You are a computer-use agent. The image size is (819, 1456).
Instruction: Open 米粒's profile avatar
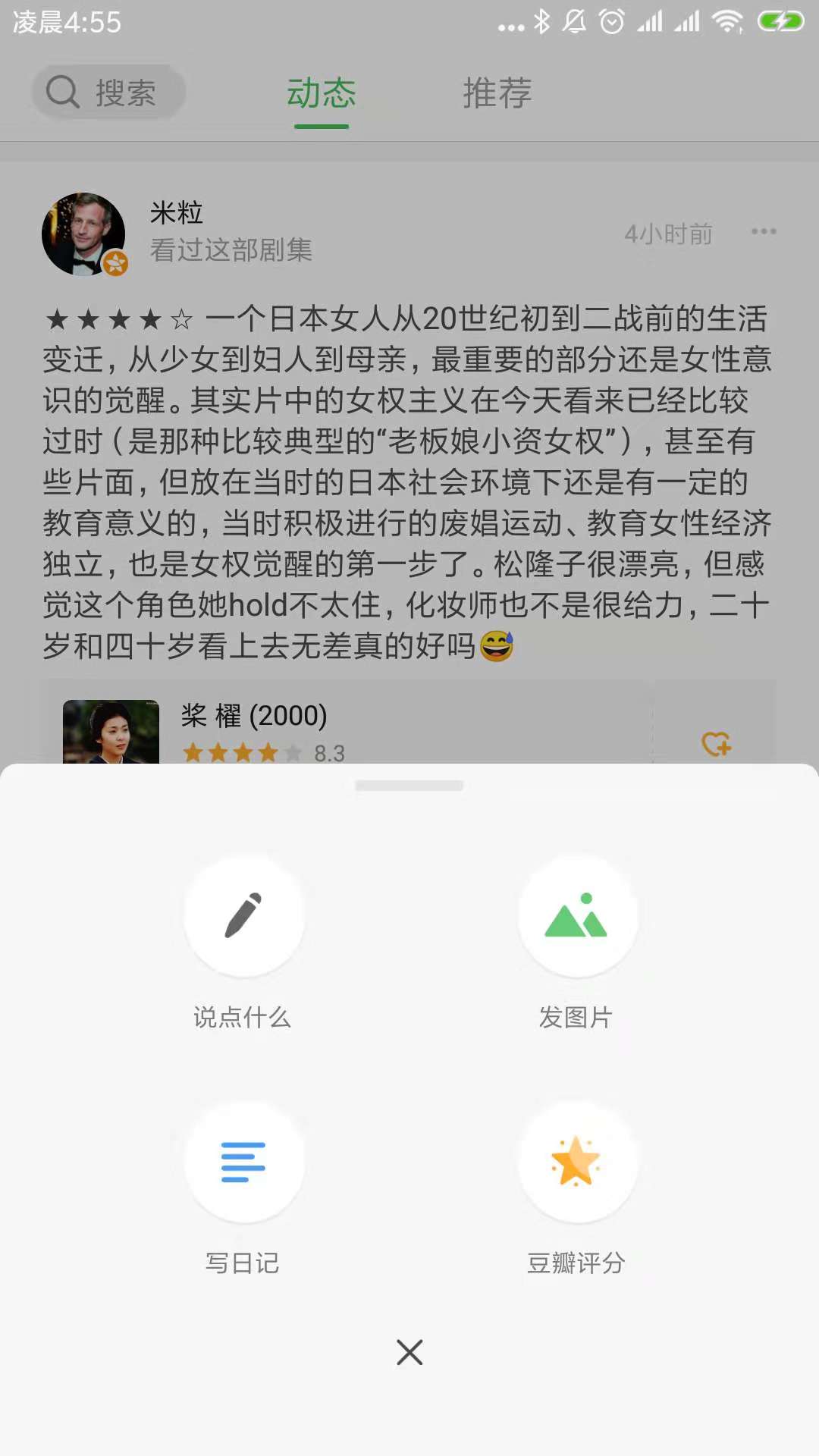(x=83, y=234)
